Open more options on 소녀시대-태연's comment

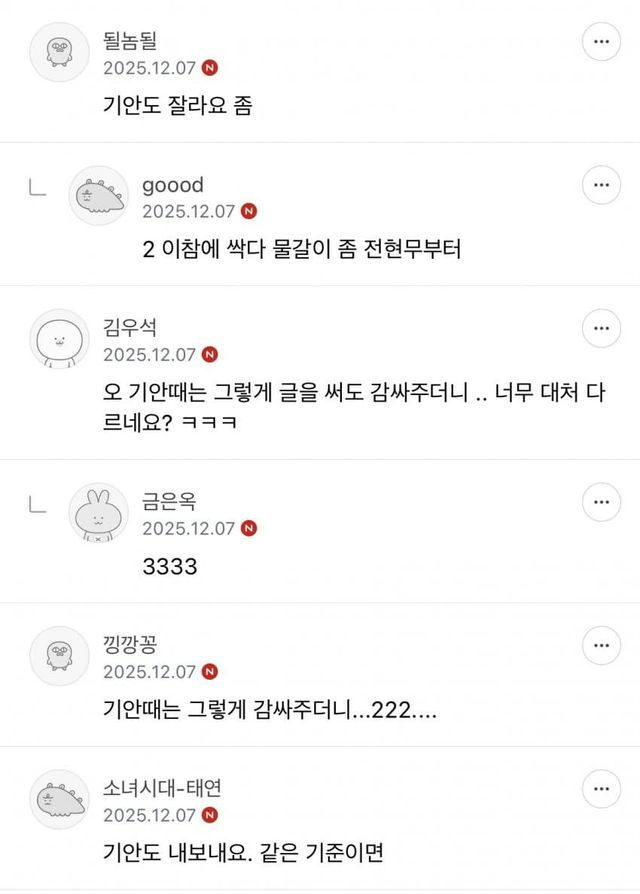tap(601, 789)
